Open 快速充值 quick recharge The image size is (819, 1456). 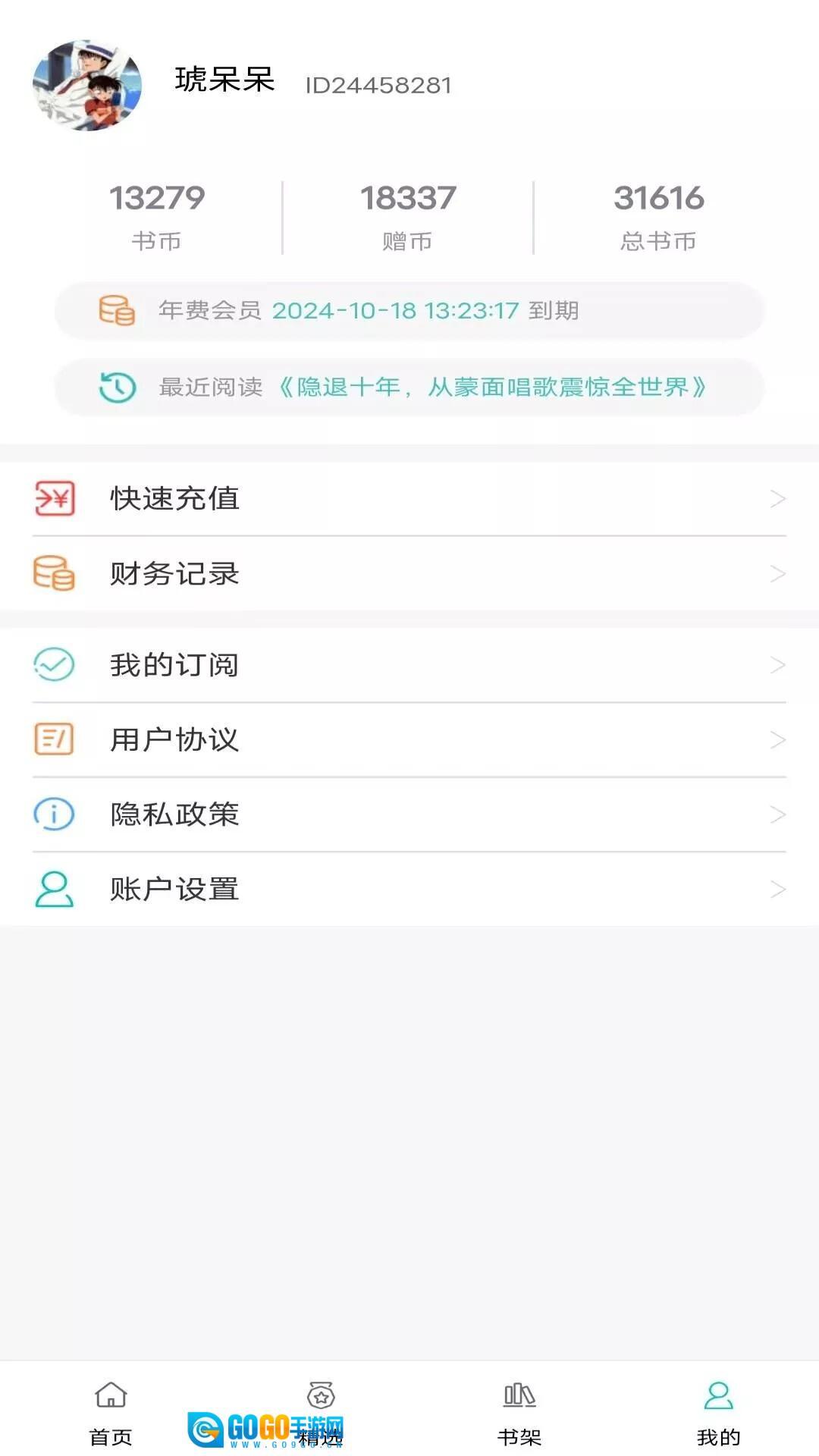coord(409,499)
